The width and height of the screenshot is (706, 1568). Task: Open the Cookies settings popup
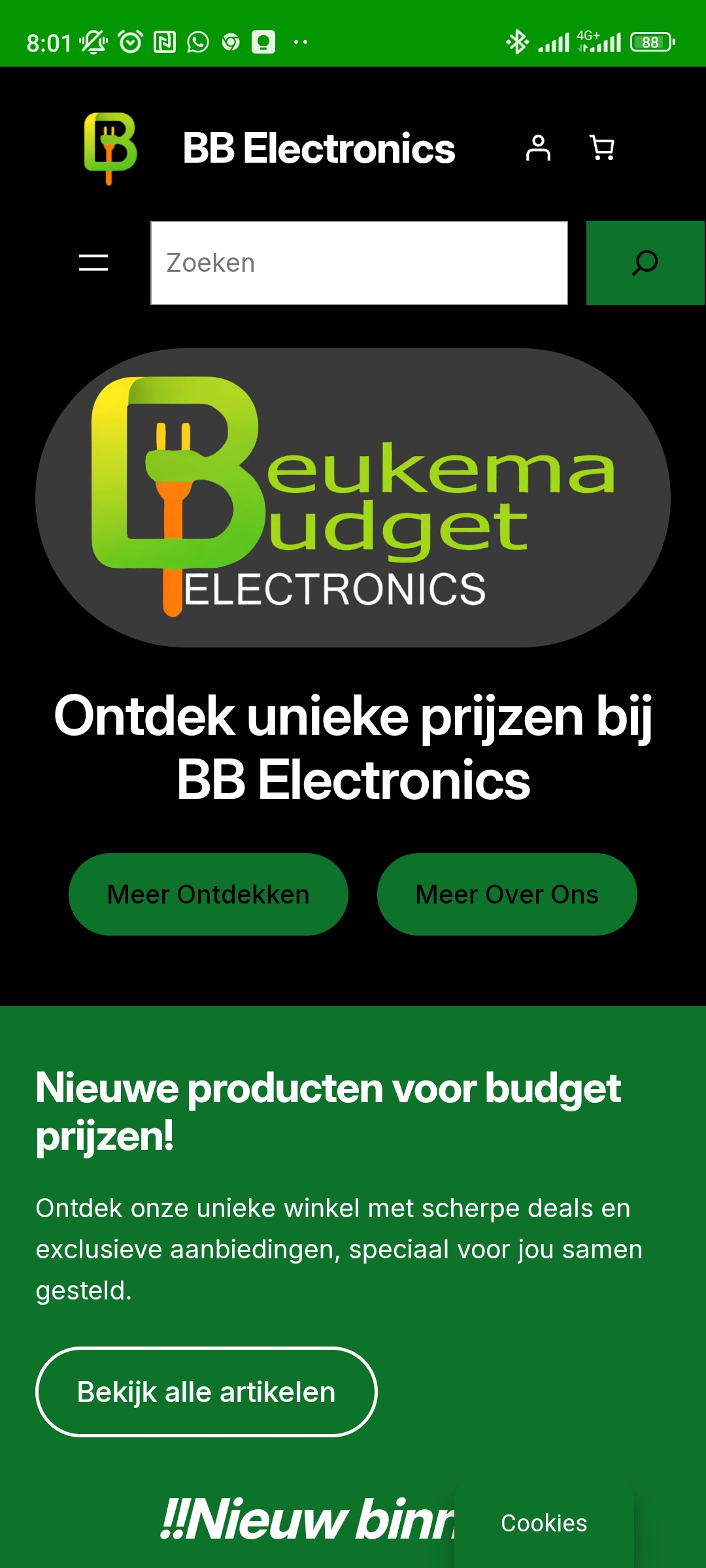coord(544,1524)
